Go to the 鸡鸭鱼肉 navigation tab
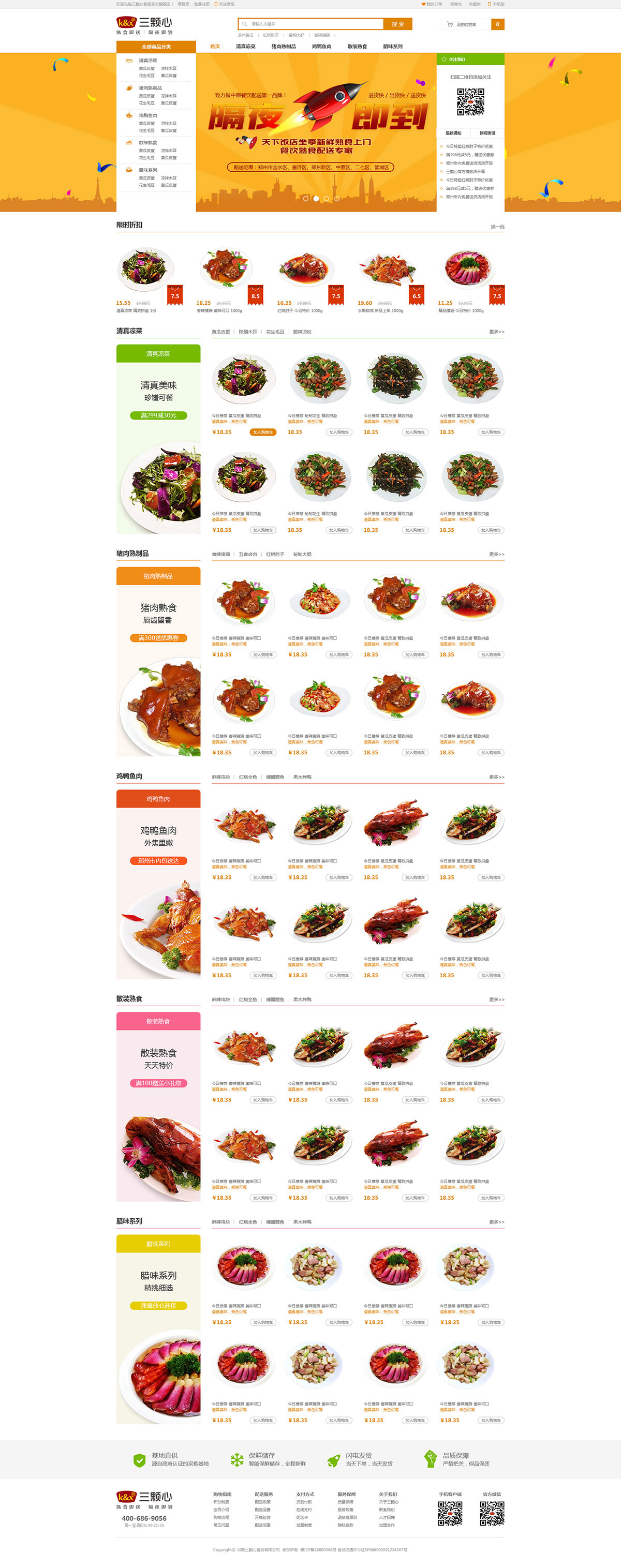The width and height of the screenshot is (621, 1568). [x=321, y=47]
